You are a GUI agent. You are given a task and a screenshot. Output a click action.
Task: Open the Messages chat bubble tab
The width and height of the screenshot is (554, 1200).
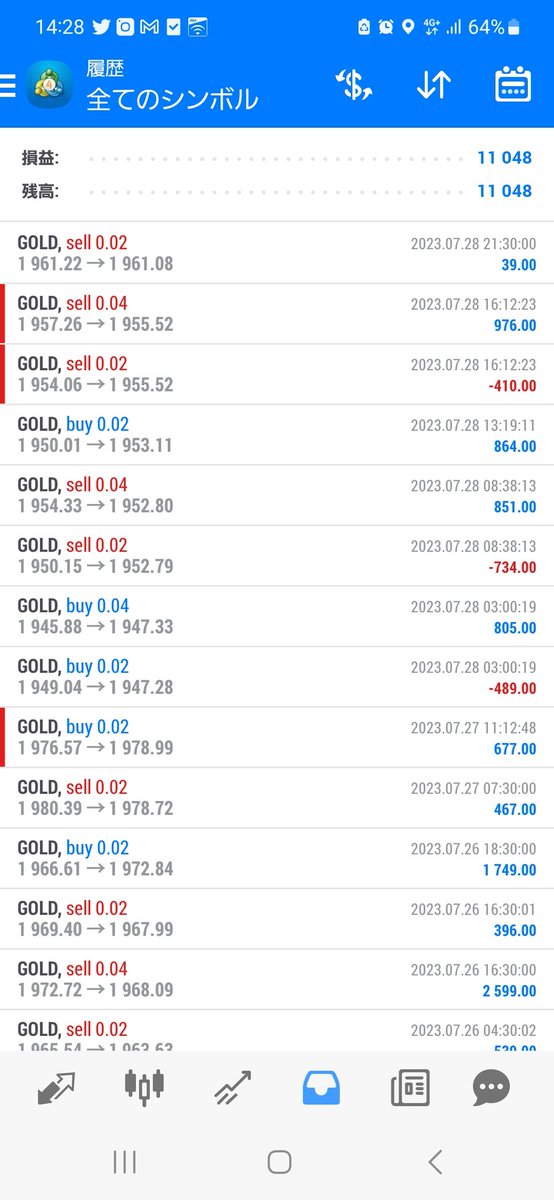(x=491, y=1087)
